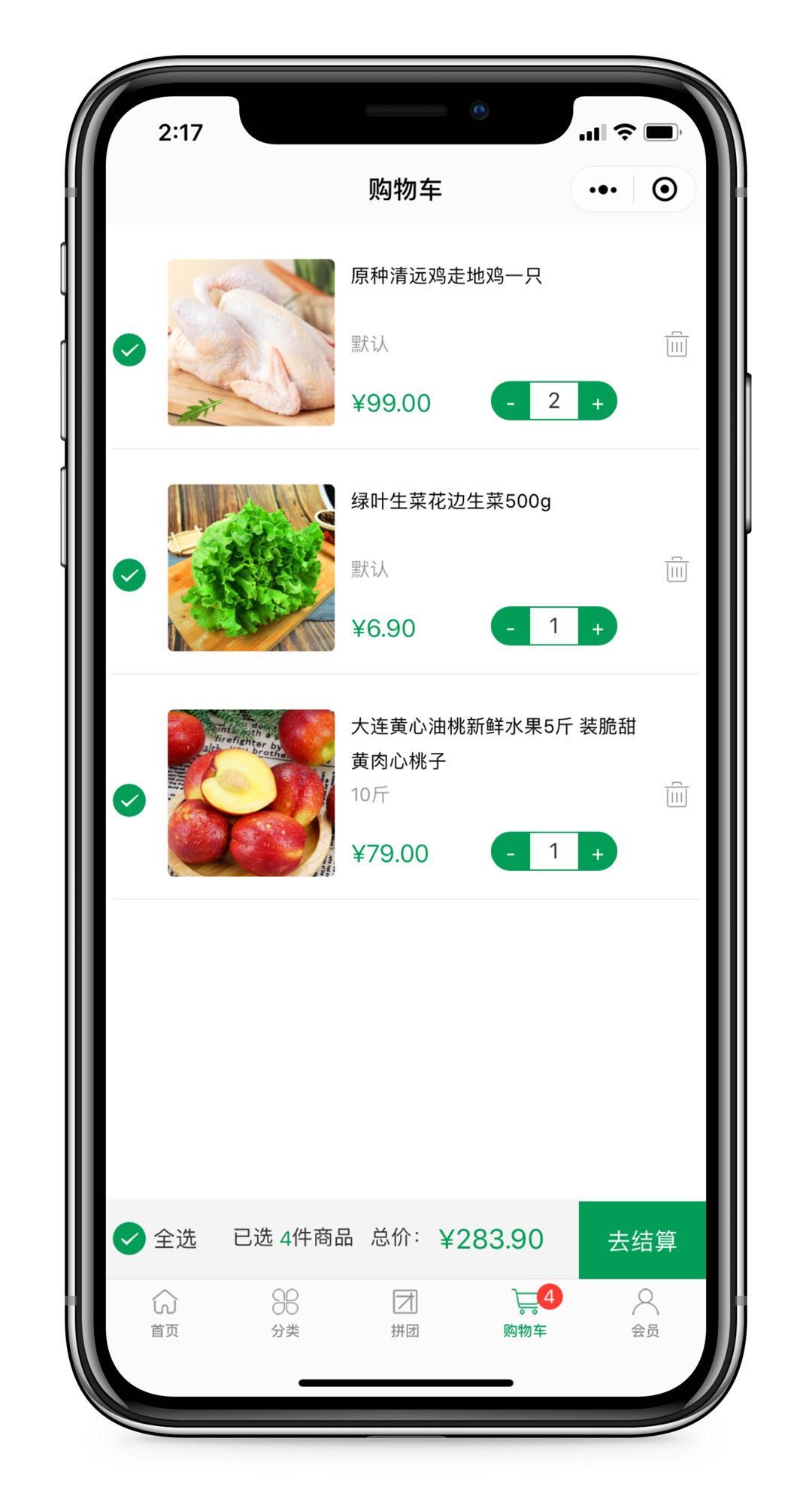Decrease quantity of 原种清远鸡走地鸡
The image size is (812, 1493).
511,402
